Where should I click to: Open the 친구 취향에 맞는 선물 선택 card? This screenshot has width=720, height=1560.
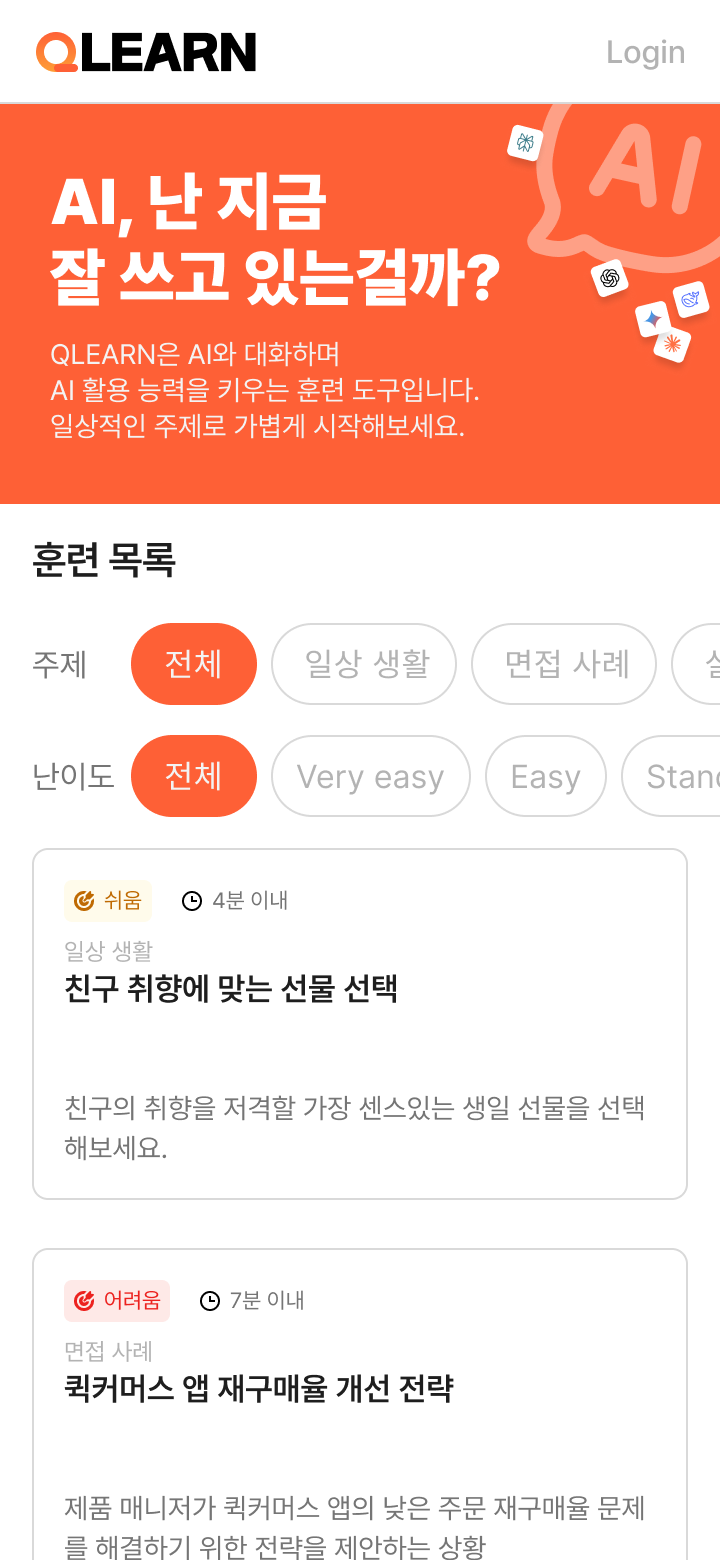click(x=360, y=1023)
